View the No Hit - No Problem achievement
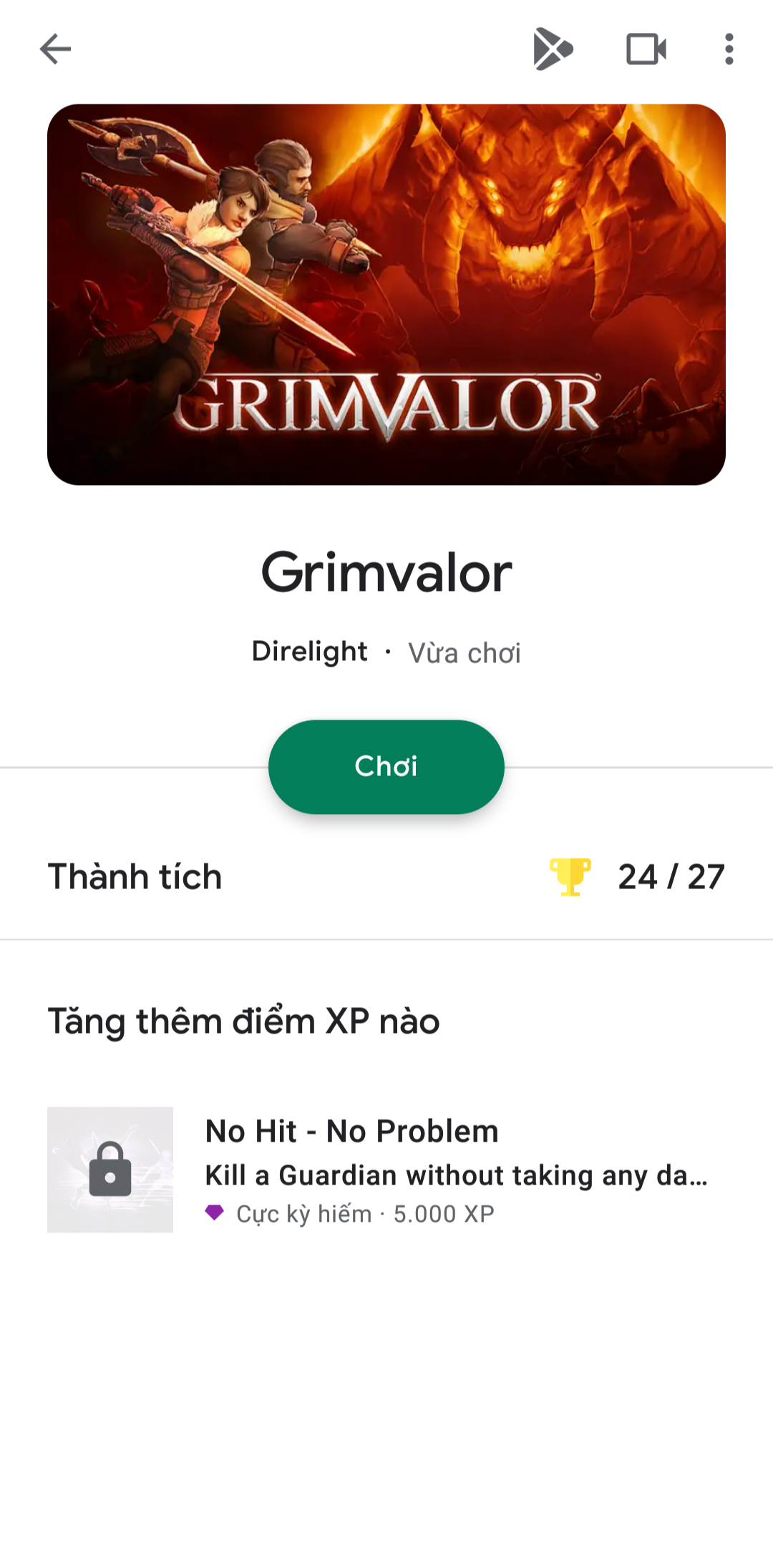Viewport: 773px width, 1568px height. click(386, 1170)
